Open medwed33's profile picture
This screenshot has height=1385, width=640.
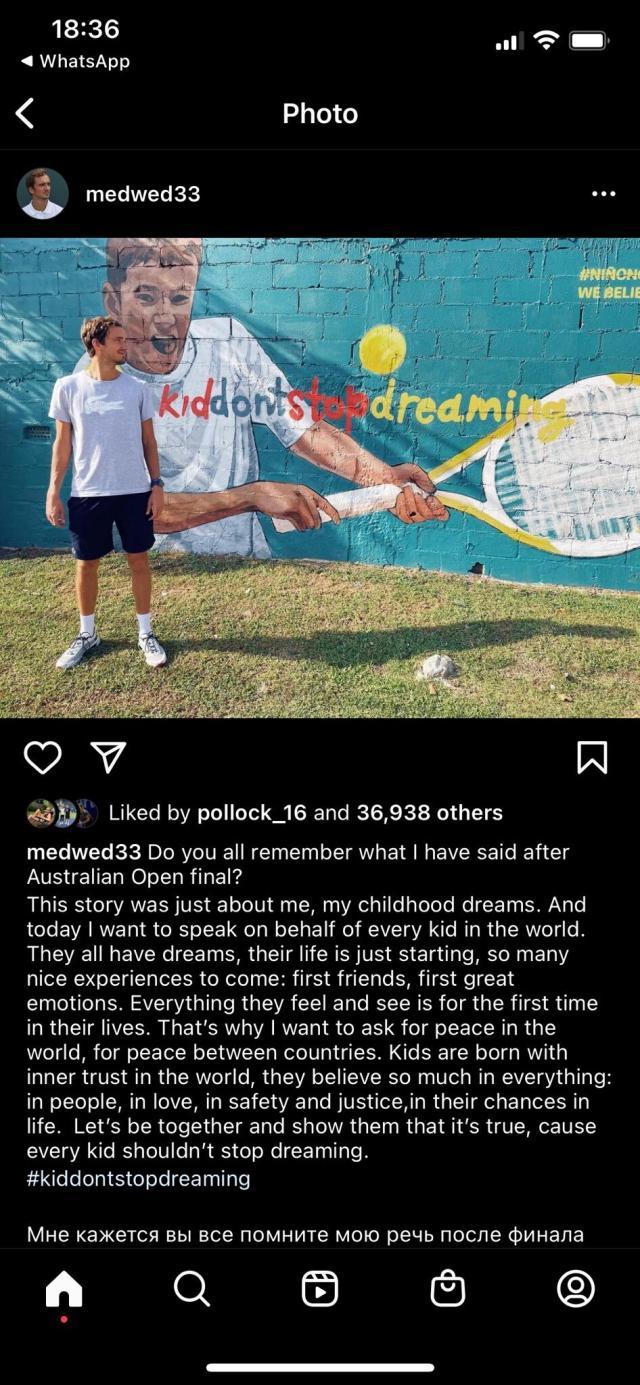pyautogui.click(x=43, y=194)
